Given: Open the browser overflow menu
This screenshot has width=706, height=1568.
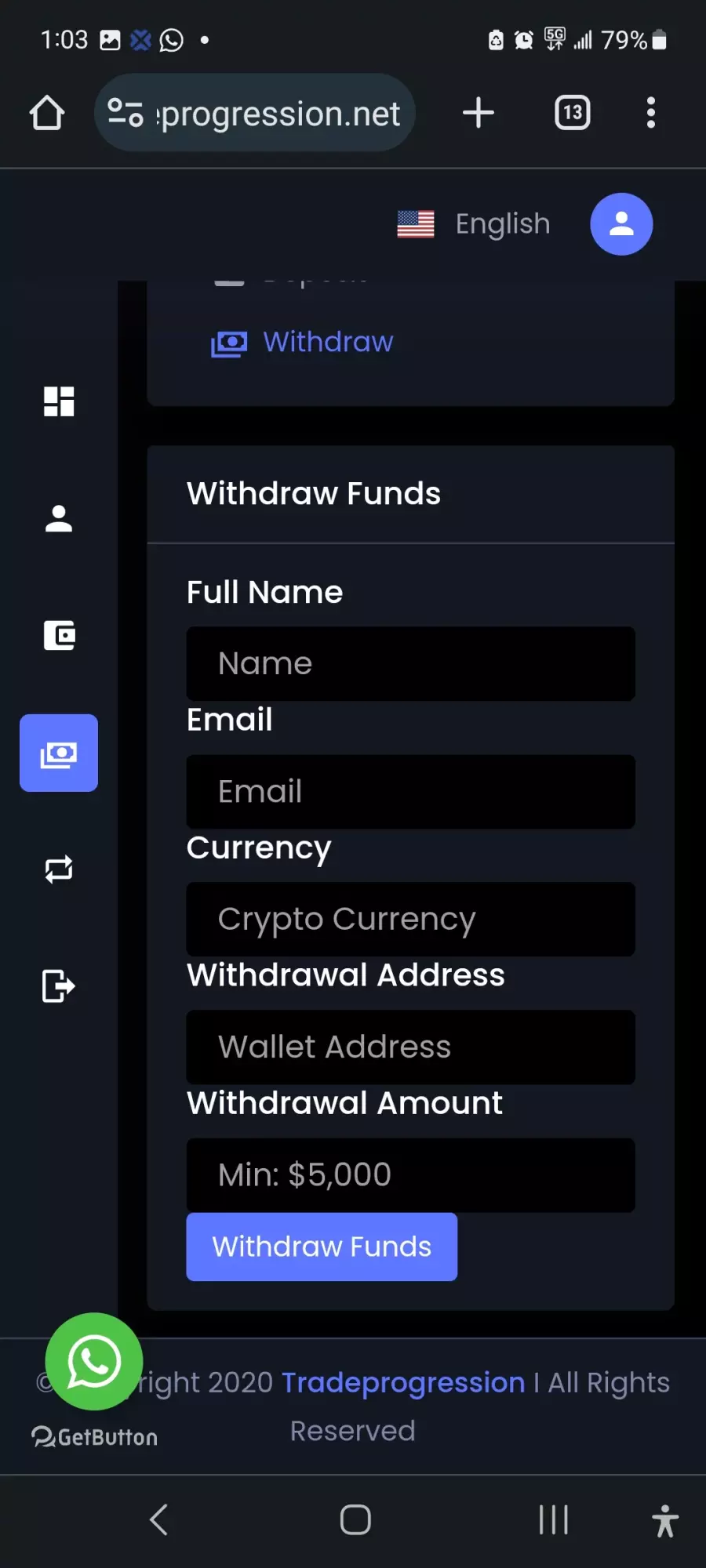Looking at the screenshot, I should click(650, 113).
